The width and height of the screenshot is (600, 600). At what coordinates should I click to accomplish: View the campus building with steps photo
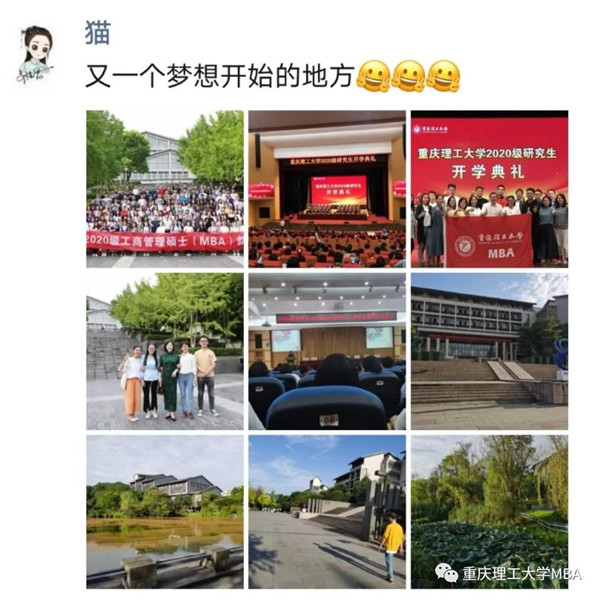[x=489, y=351]
